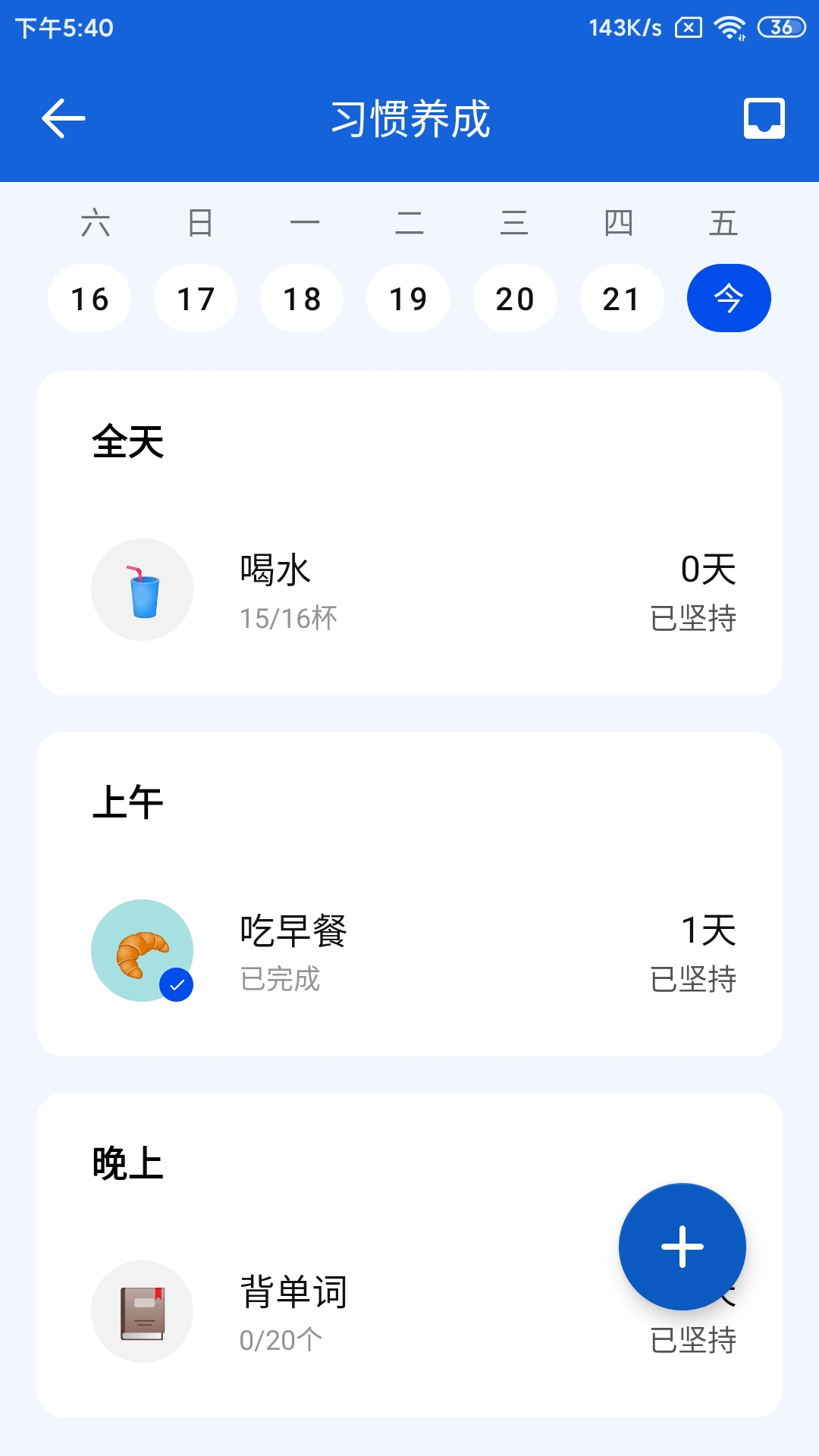The height and width of the screenshot is (1456, 819).
Task: Select today's date 今
Action: click(x=728, y=298)
